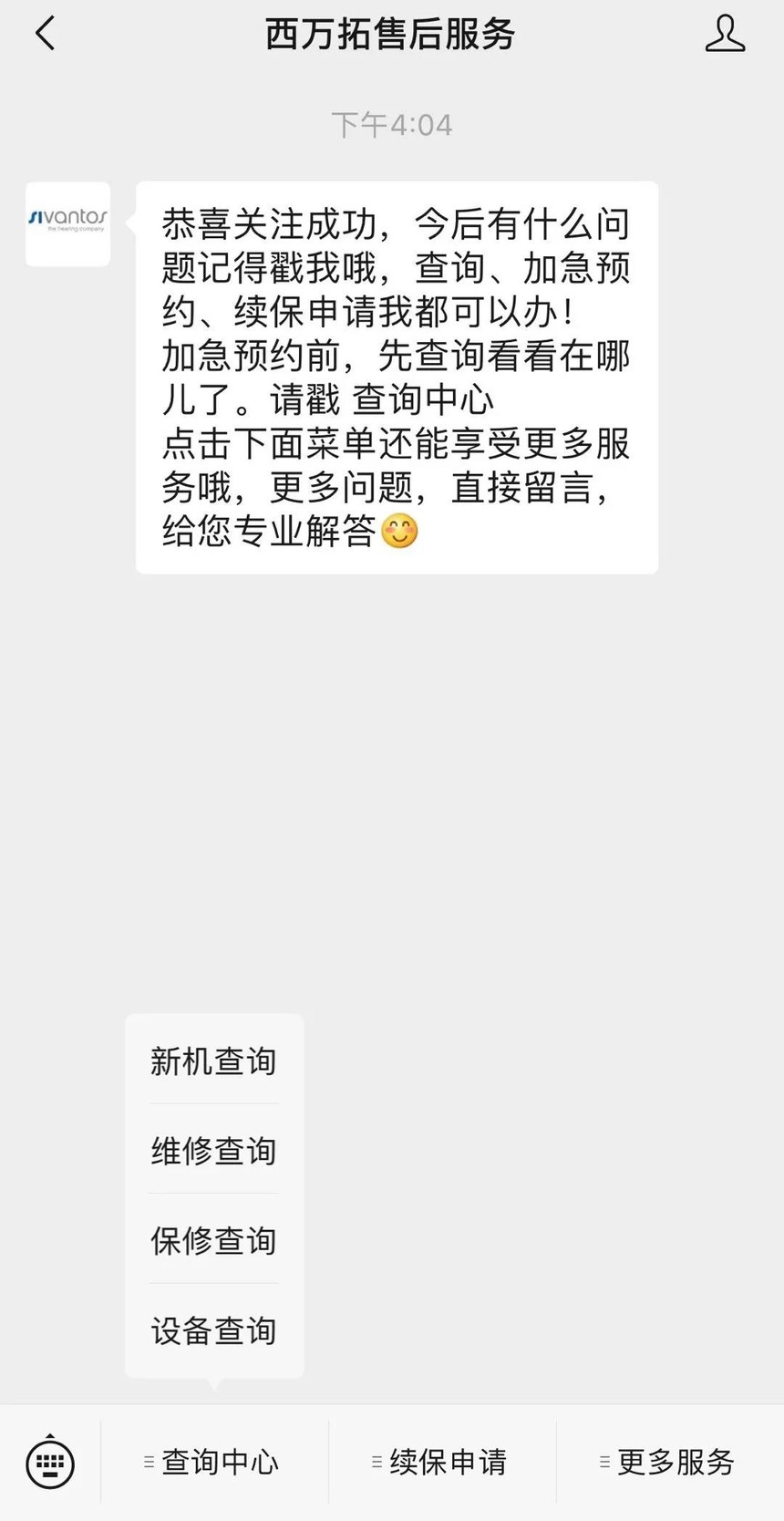Open the account profile icon
784x1521 pixels.
pos(725,34)
